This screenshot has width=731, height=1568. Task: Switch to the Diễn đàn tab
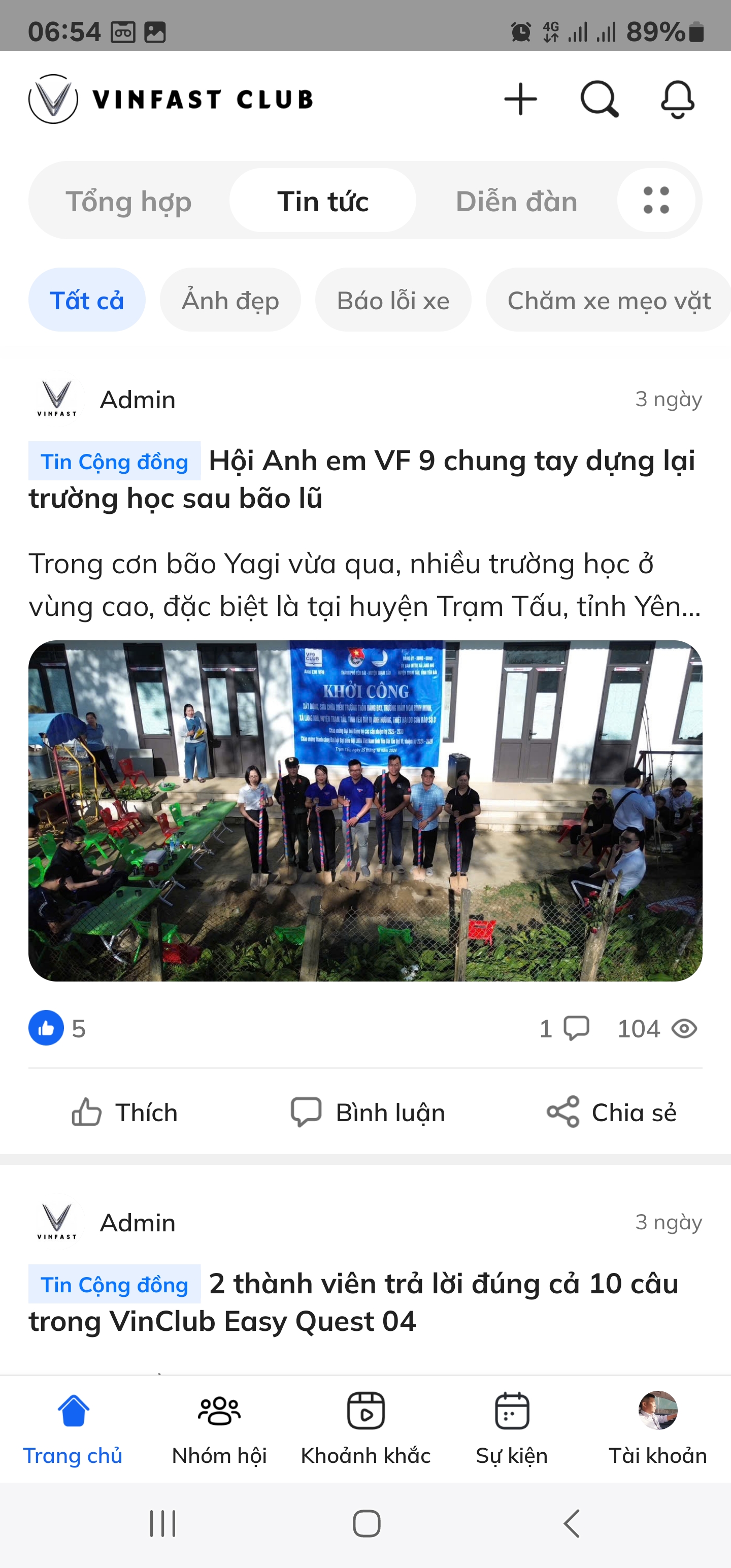pyautogui.click(x=516, y=202)
